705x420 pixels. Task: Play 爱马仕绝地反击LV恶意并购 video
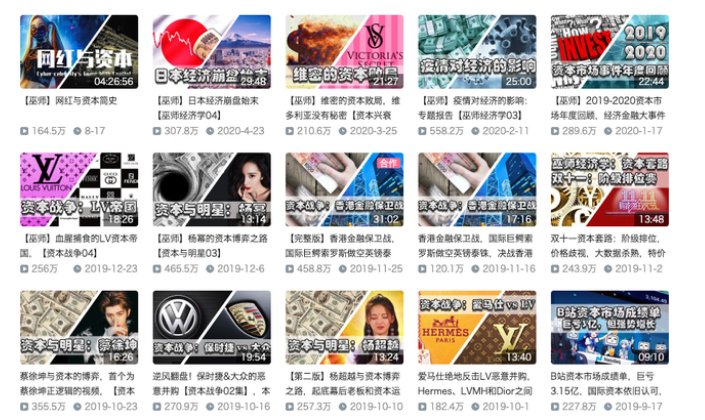click(476, 327)
